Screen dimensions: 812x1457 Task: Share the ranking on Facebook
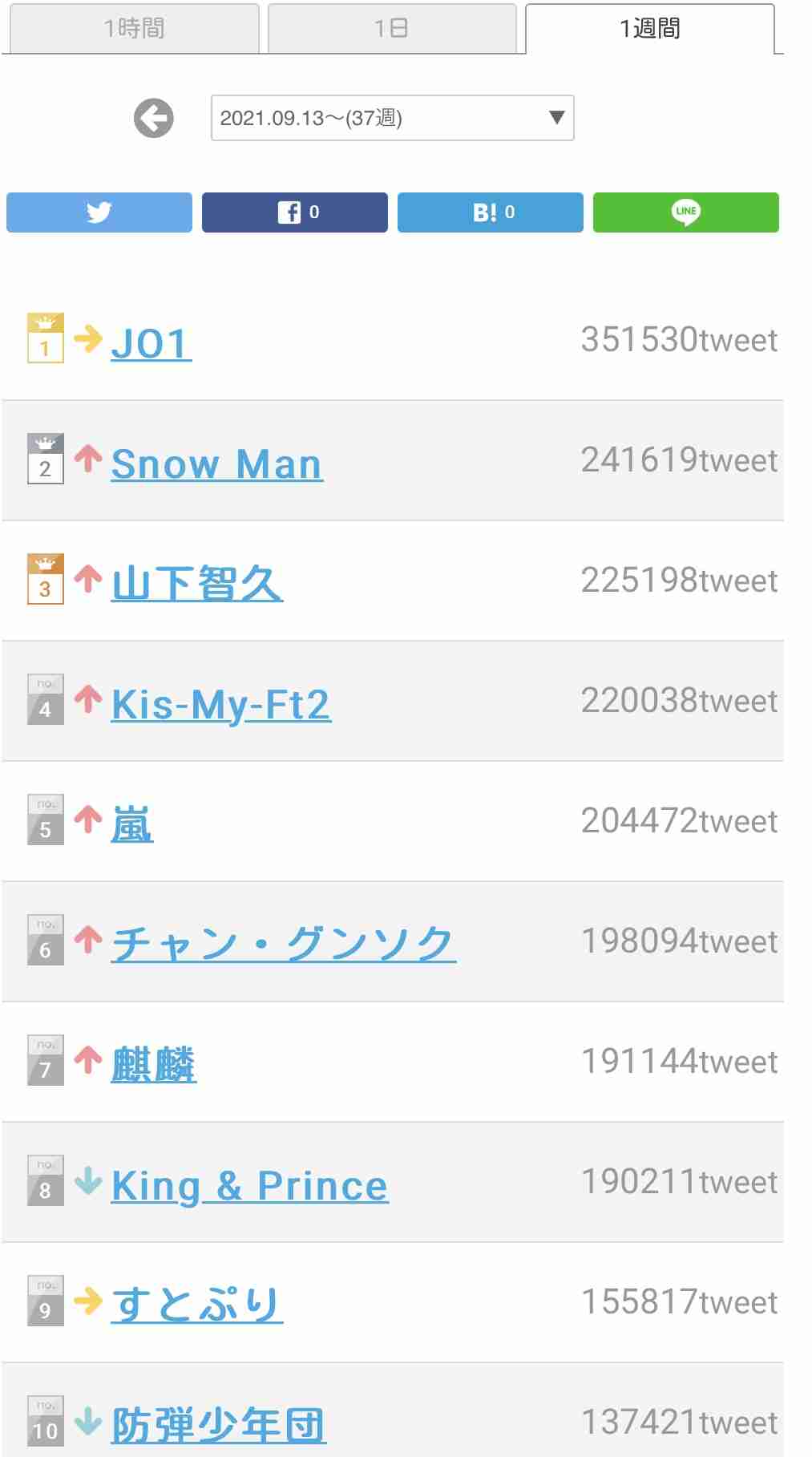point(295,212)
